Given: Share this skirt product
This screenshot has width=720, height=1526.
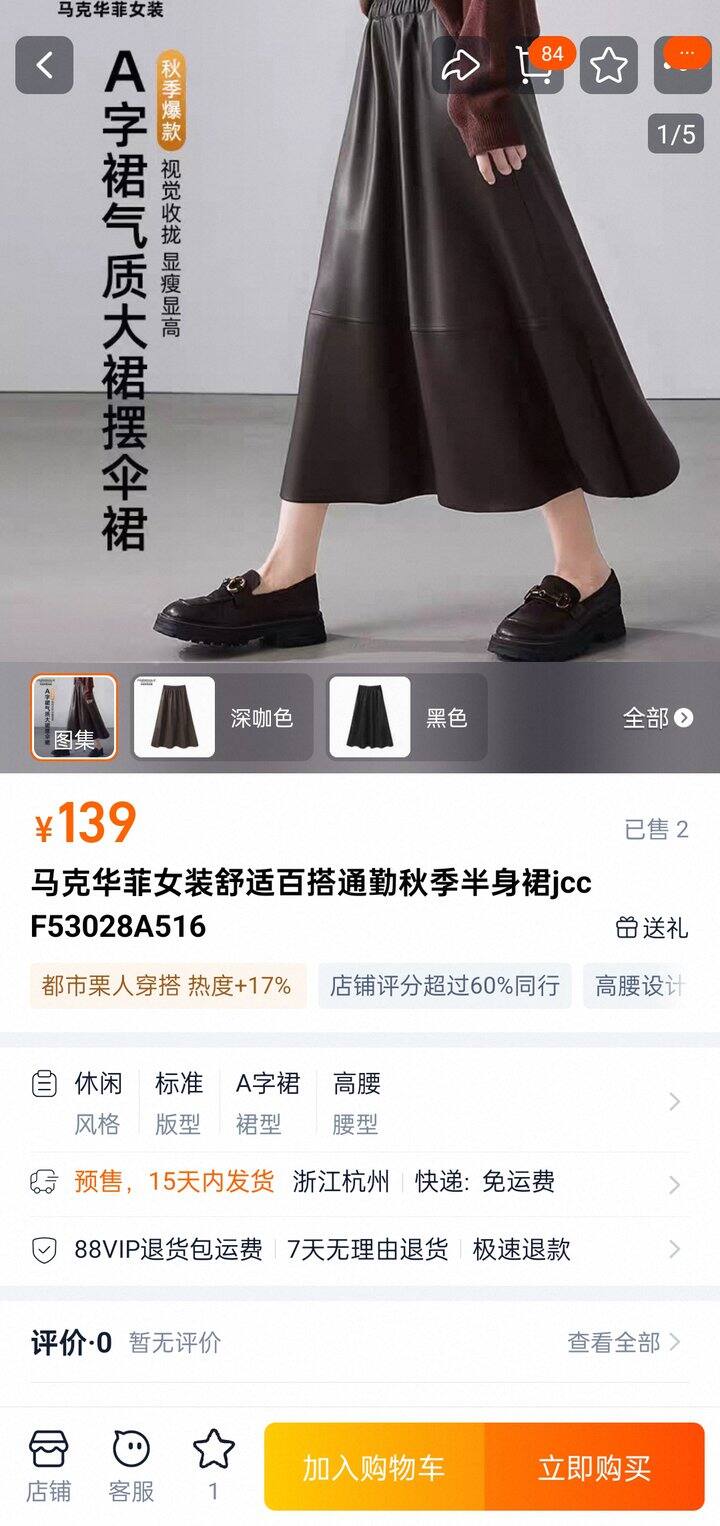Looking at the screenshot, I should click(460, 66).
